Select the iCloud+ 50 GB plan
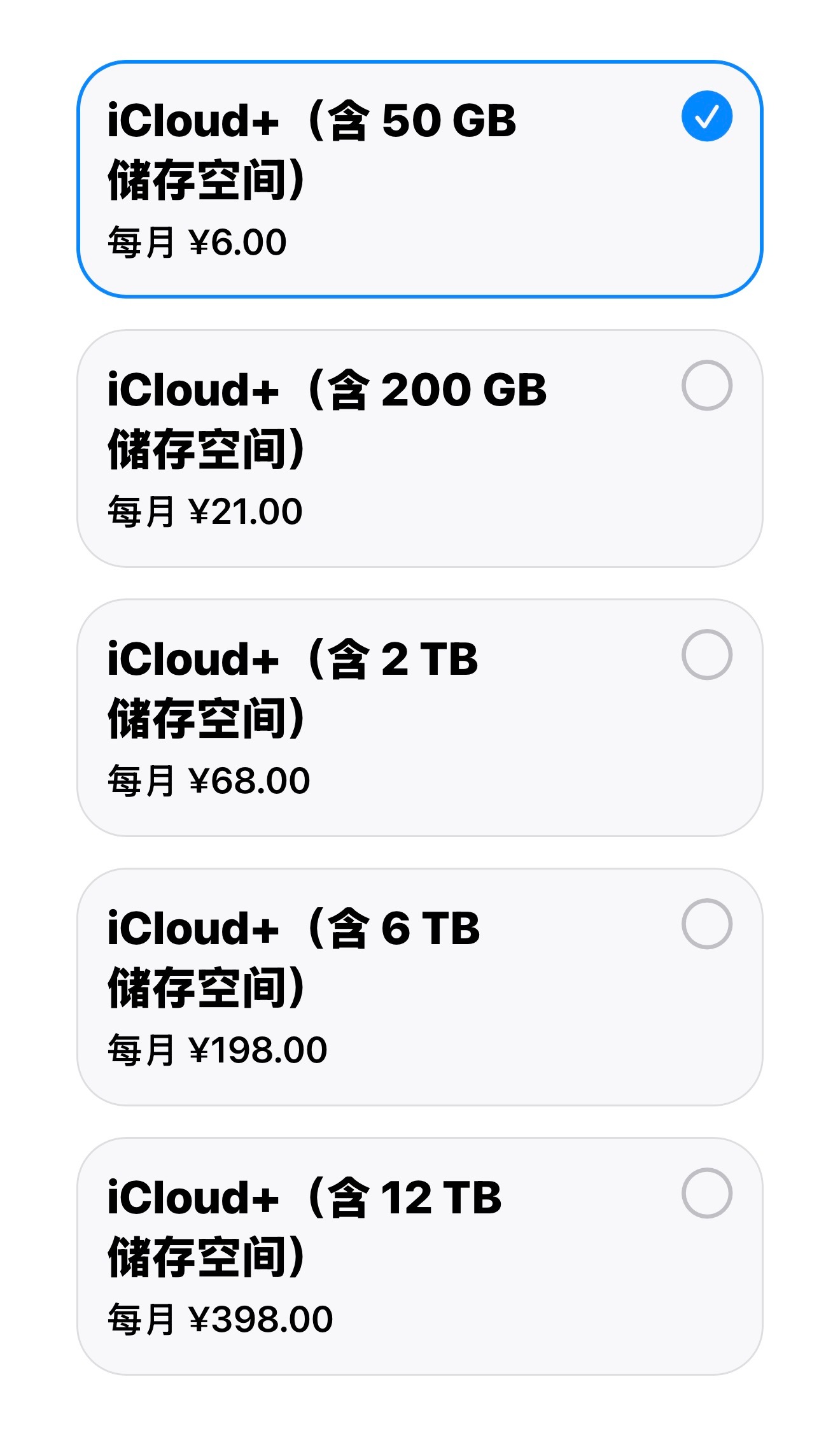 coord(420,180)
